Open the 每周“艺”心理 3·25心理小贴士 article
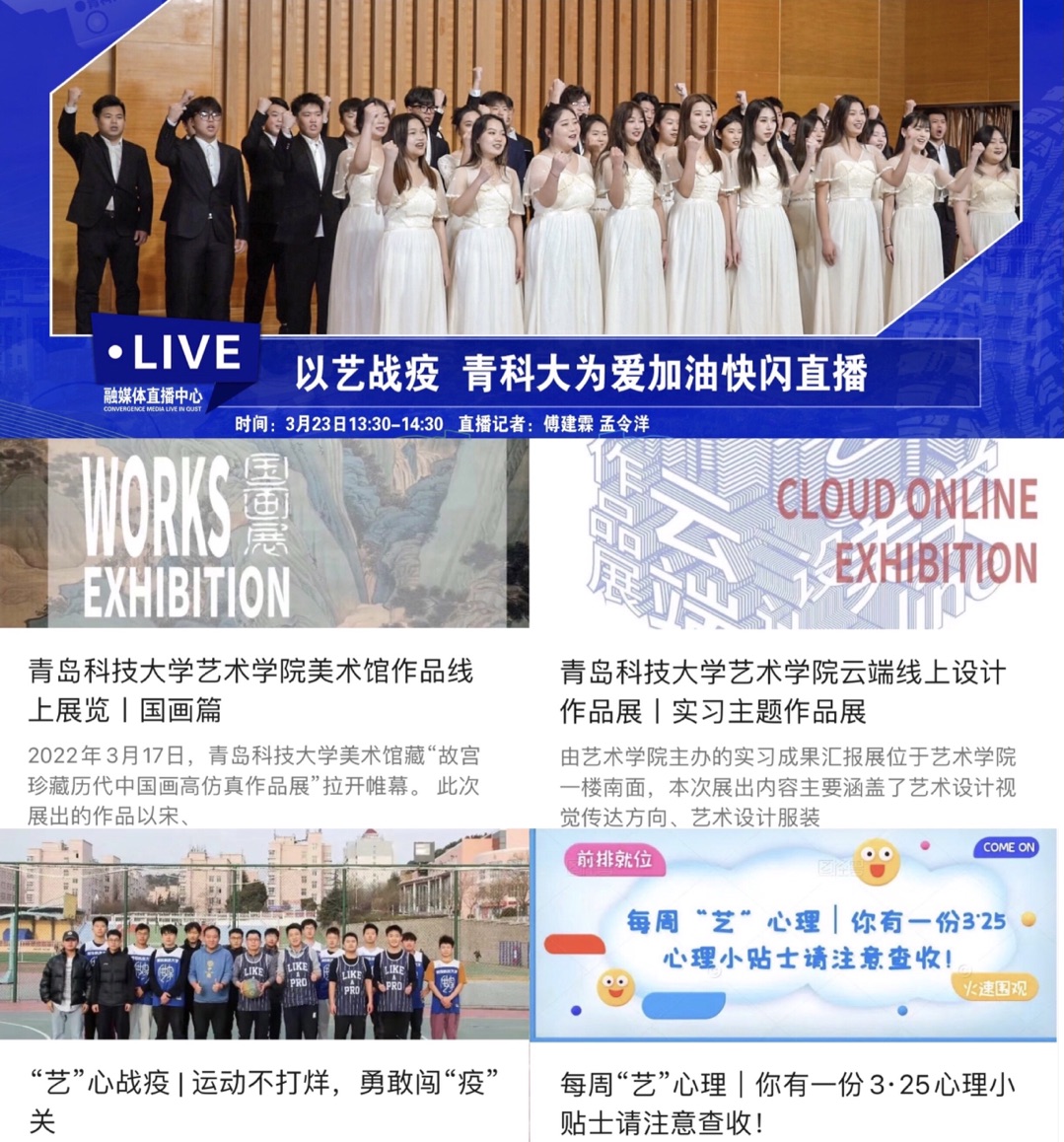 pyautogui.click(x=787, y=1103)
